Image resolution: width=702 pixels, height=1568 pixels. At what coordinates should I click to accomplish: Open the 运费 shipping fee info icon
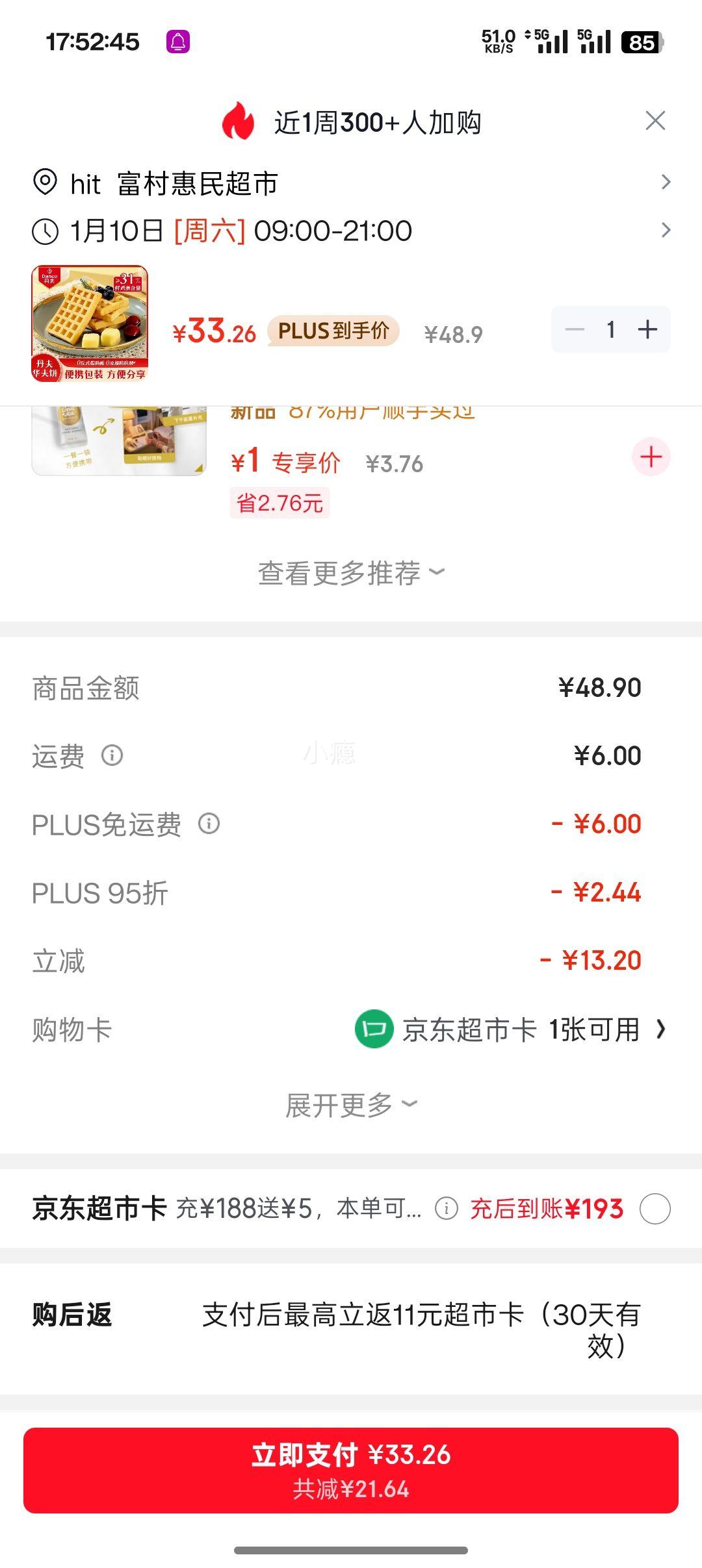(x=114, y=755)
